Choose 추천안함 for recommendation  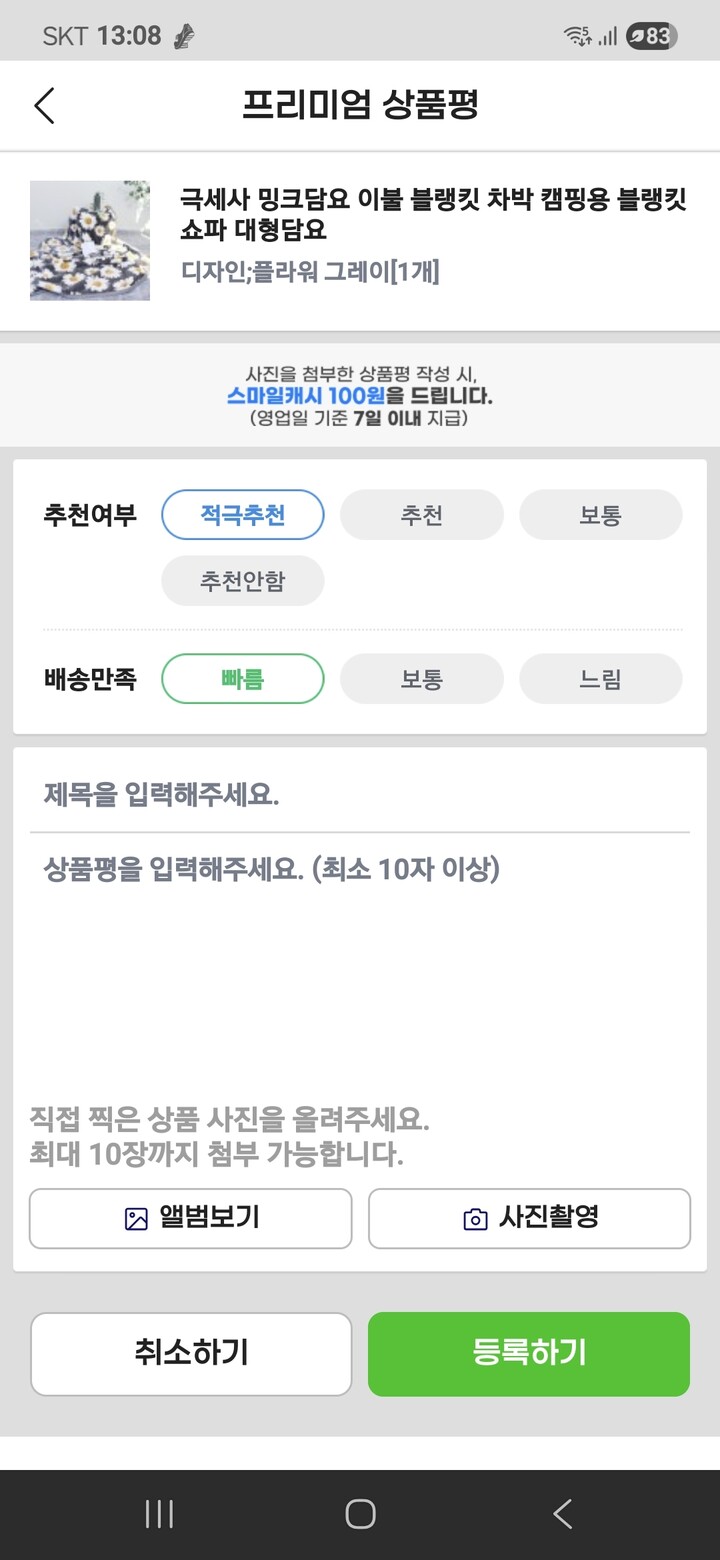(x=242, y=580)
